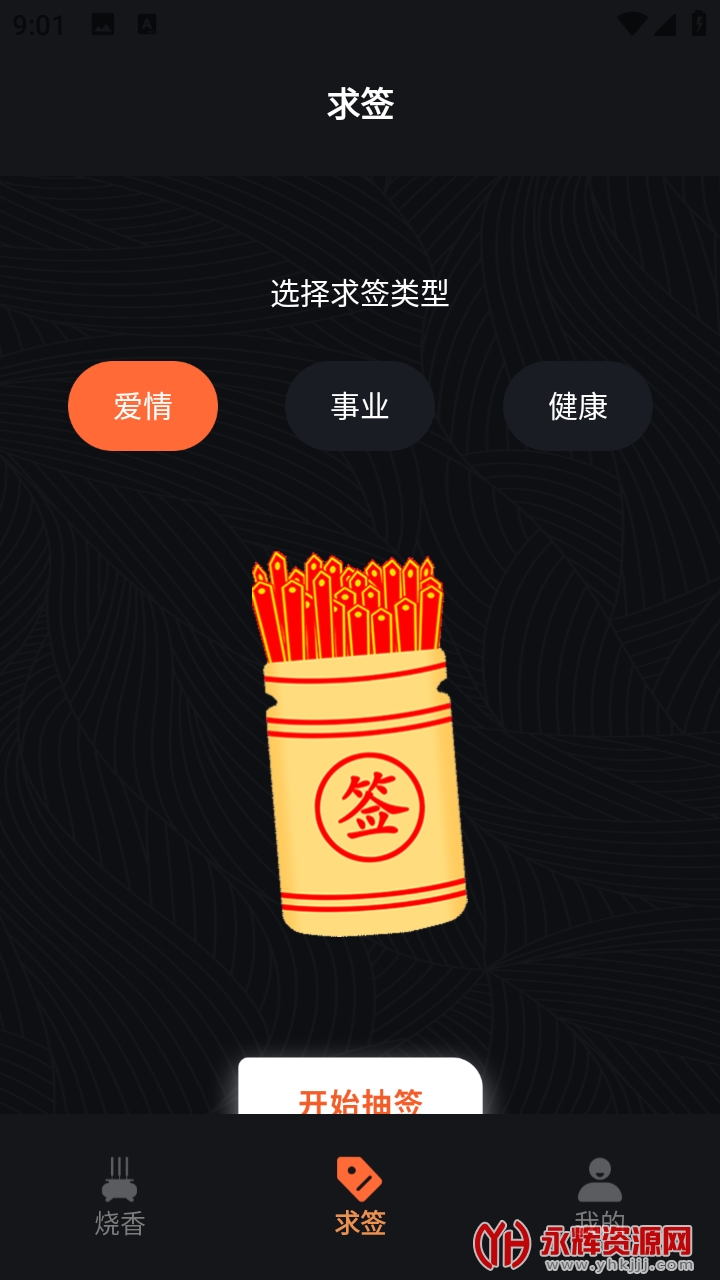The image size is (720, 1280).
Task: Open the 求签 bottom tab
Action: [360, 1196]
